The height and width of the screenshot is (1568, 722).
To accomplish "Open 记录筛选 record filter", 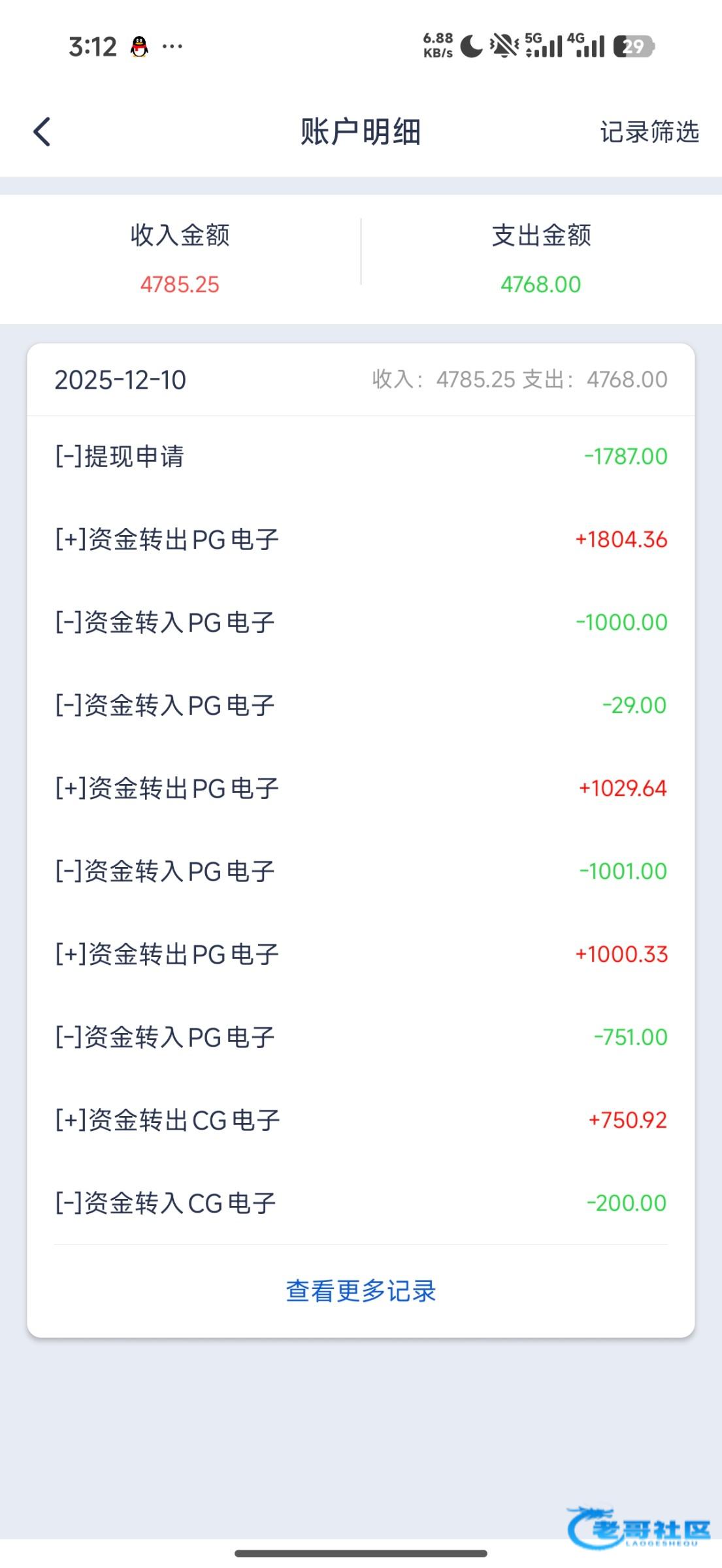I will (x=649, y=132).
